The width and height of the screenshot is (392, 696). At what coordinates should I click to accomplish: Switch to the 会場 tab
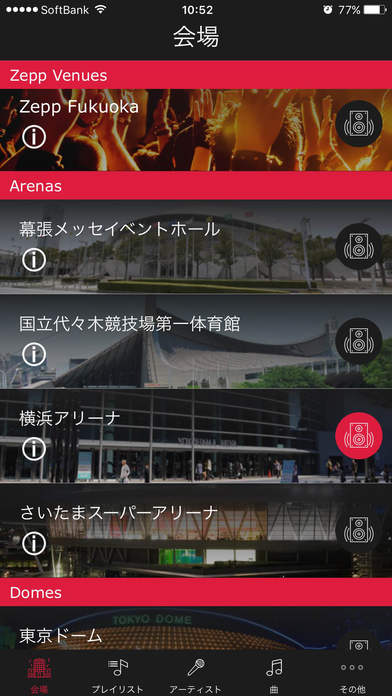pos(39,675)
